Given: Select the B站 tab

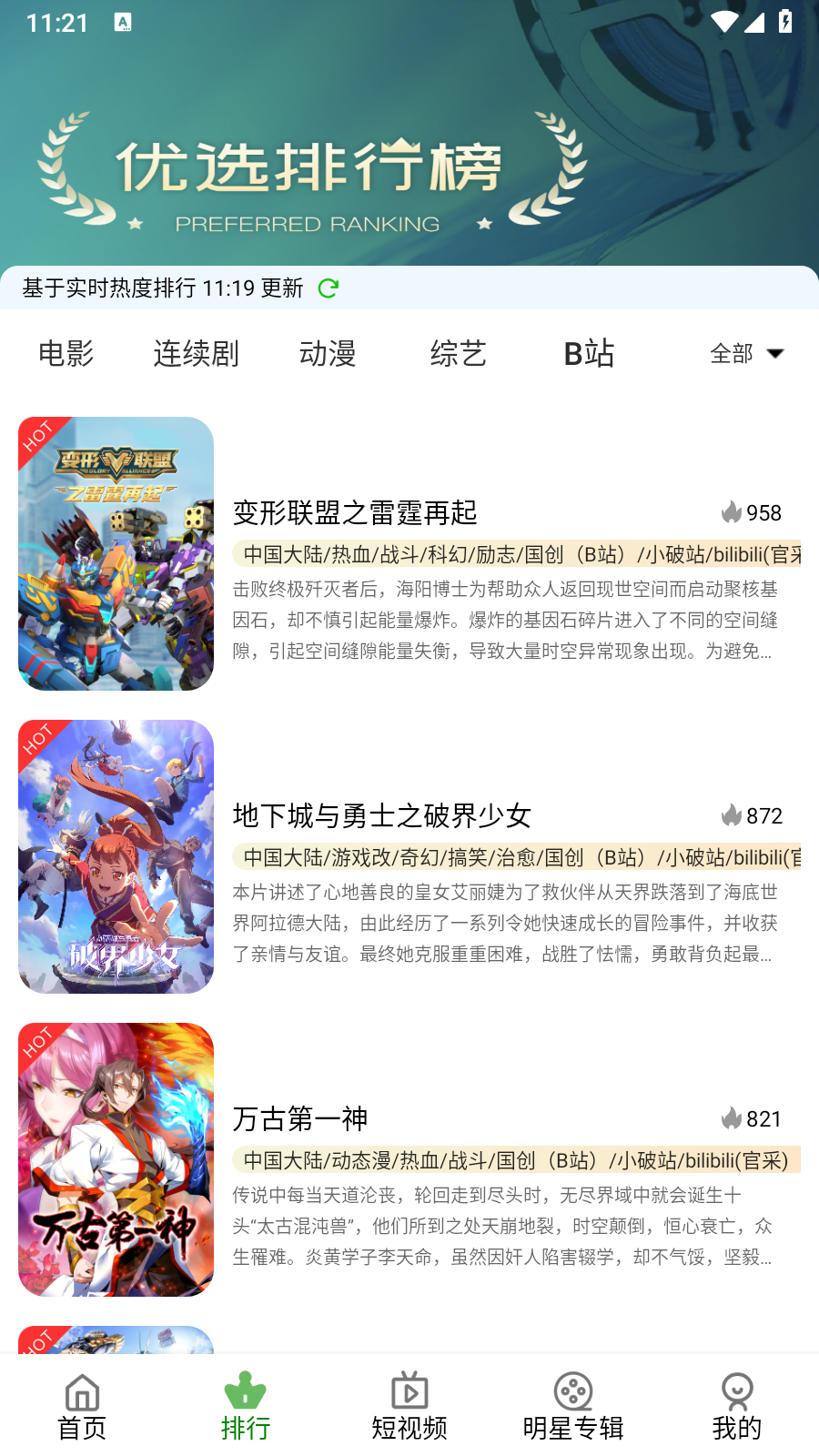Looking at the screenshot, I should click(590, 353).
